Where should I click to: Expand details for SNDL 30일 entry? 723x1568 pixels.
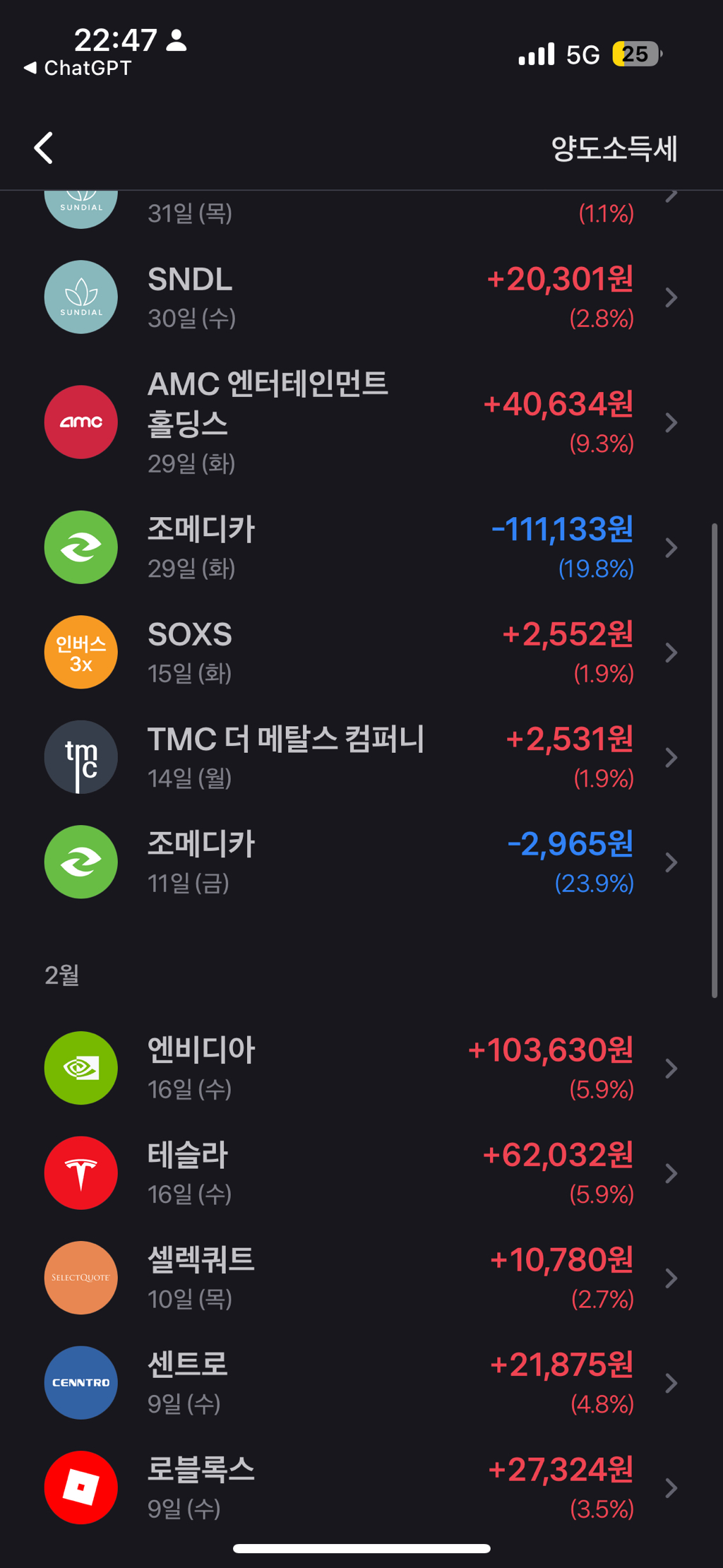[x=669, y=297]
